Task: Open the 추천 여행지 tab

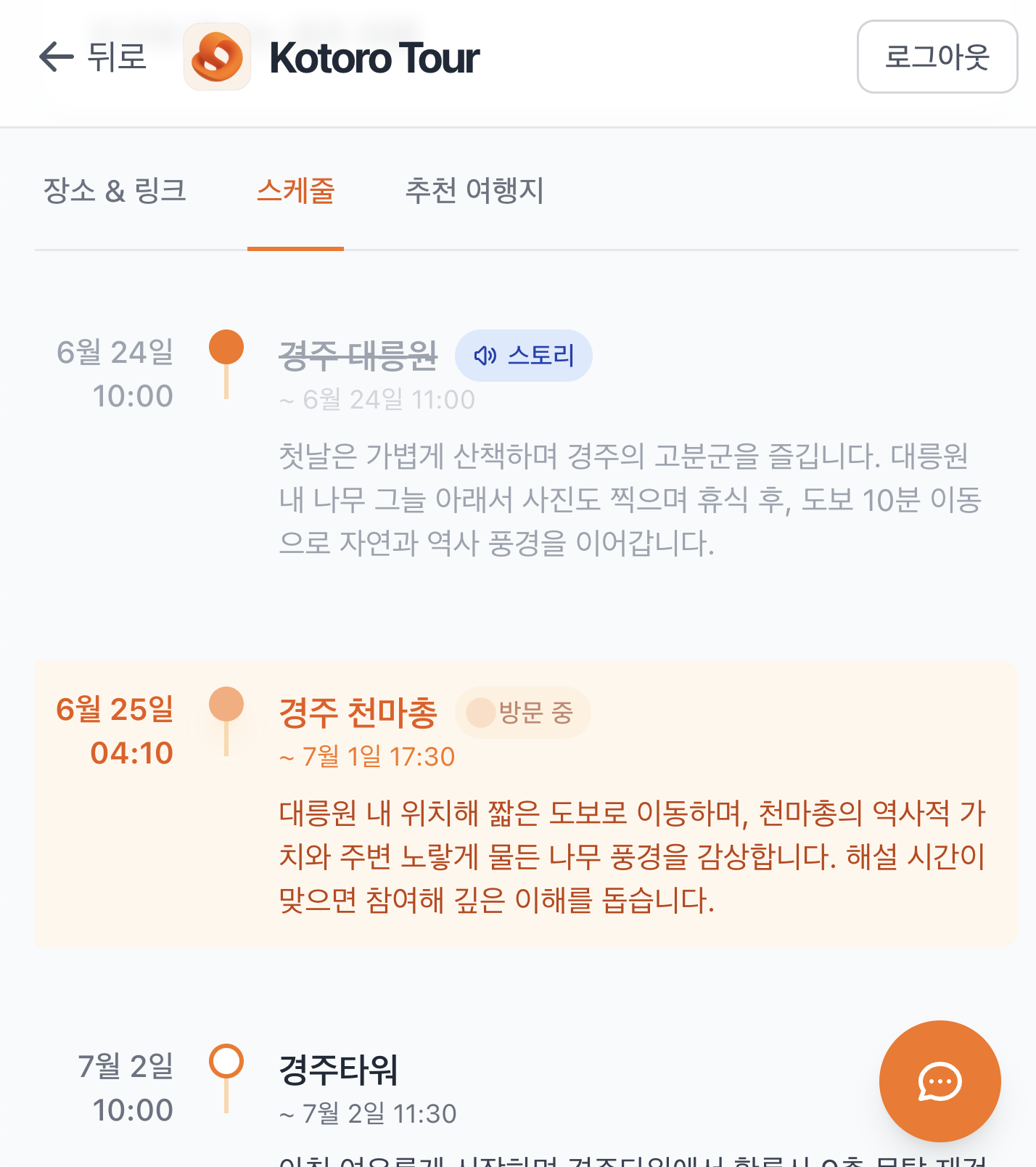Action: click(474, 191)
